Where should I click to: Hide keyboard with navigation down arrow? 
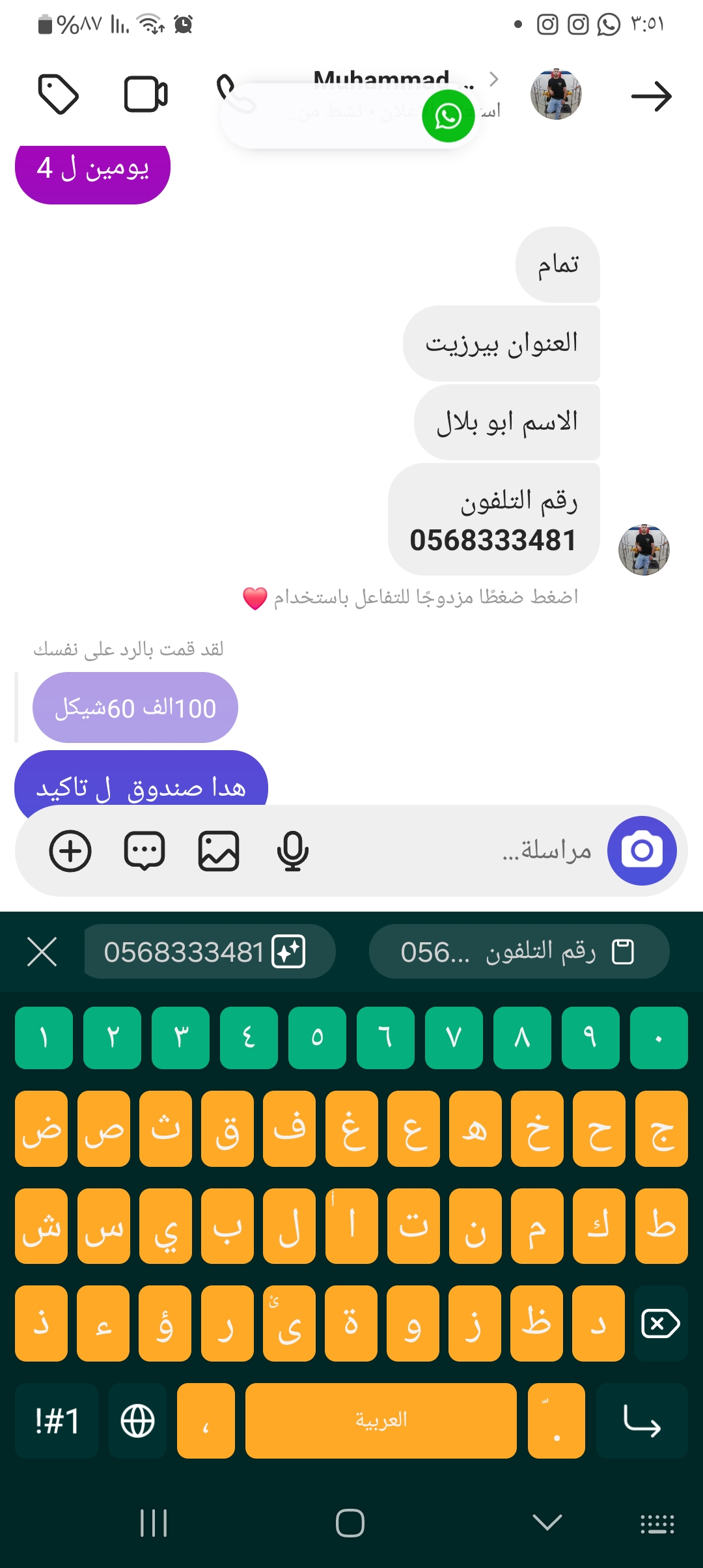547,1522
